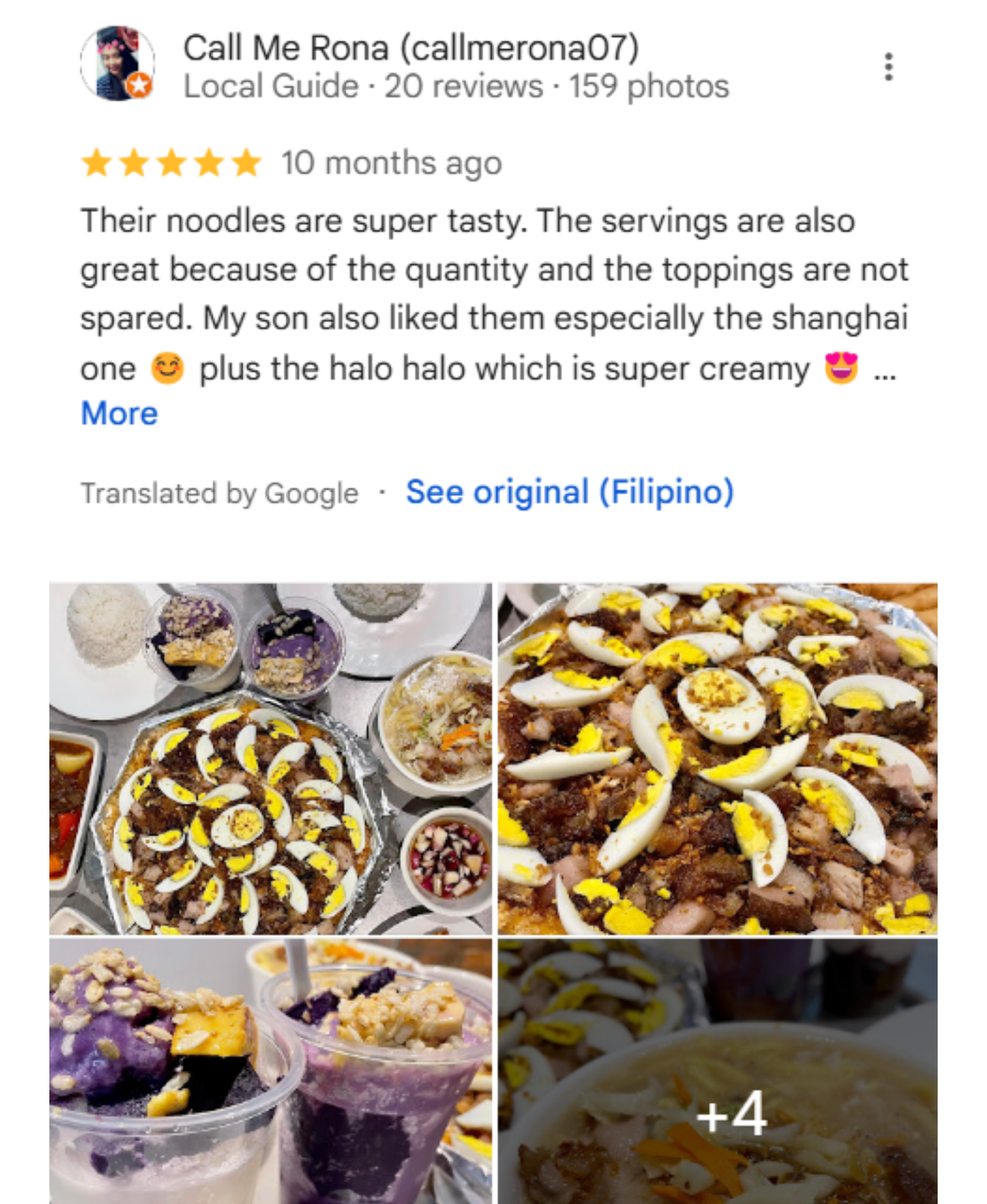Open the purple halo halo cups photo
This screenshot has height=1204, width=987.
pos(270,1072)
